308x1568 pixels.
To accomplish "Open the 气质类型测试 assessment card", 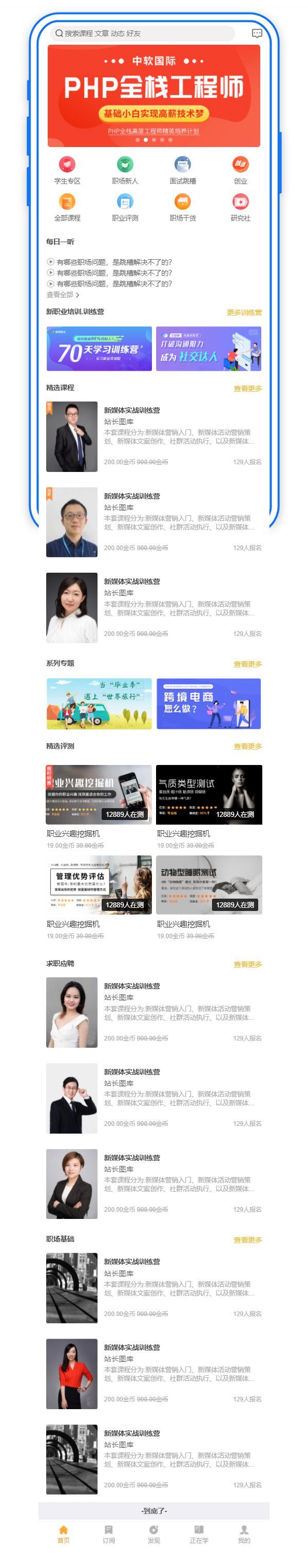I will tap(208, 794).
